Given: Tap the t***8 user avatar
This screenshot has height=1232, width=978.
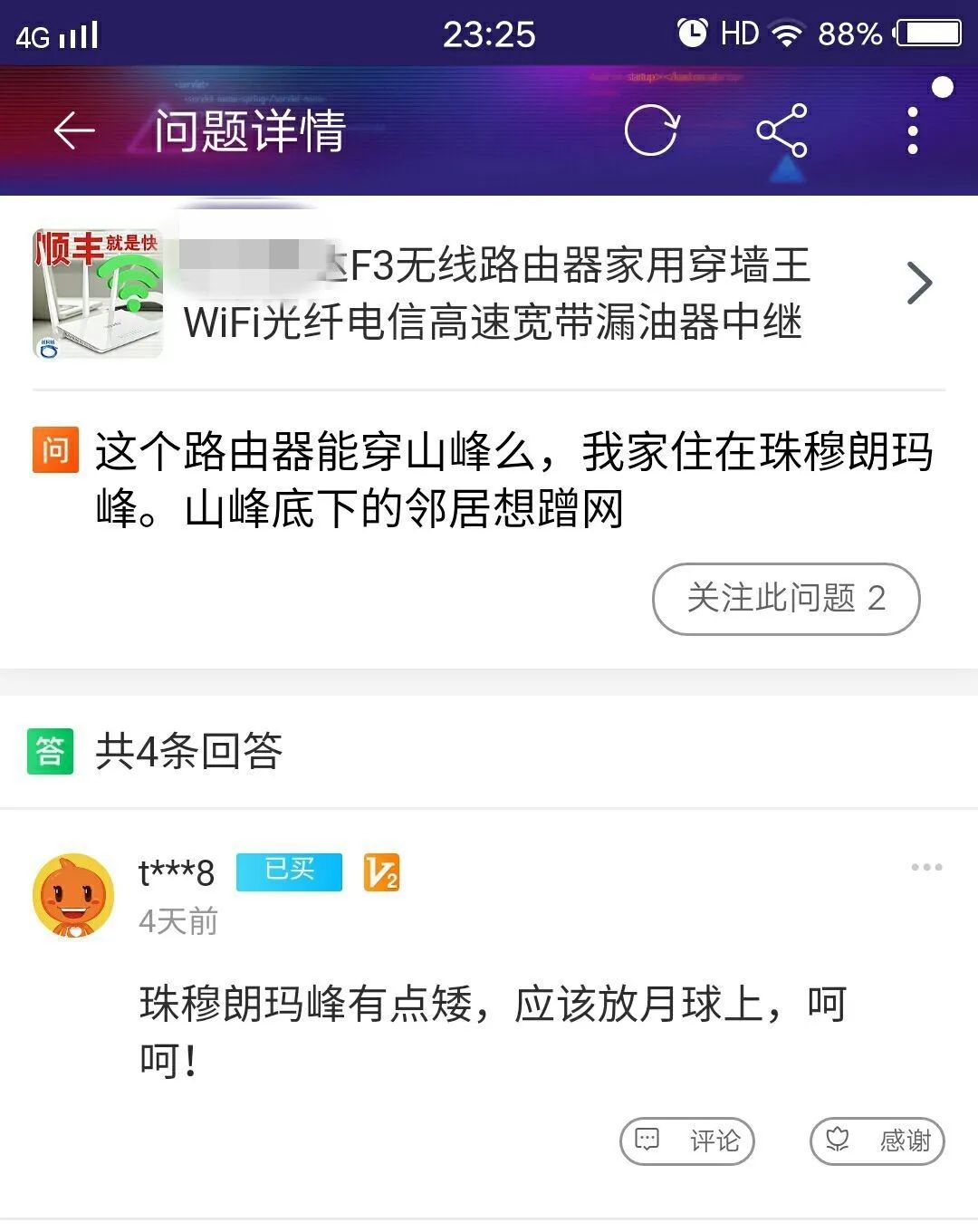Looking at the screenshot, I should pos(72,893).
